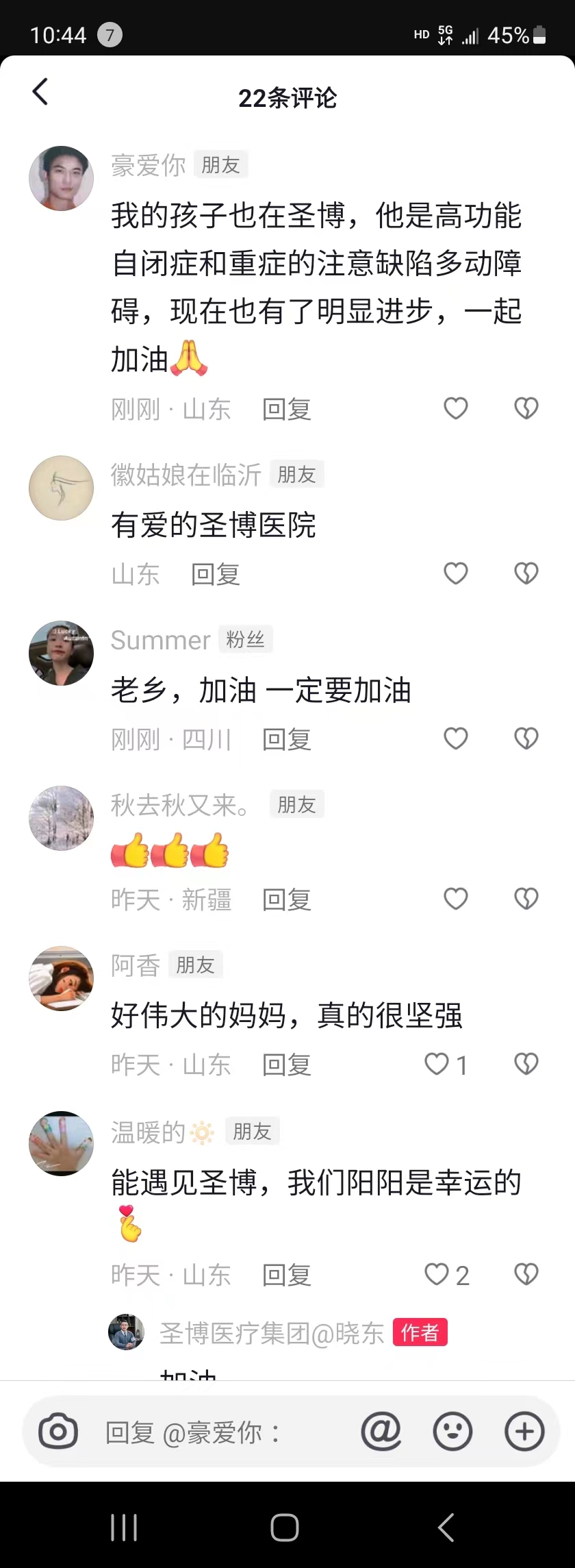Like 徽姑娘在临沂's comment
The image size is (575, 1568).
pos(456,573)
